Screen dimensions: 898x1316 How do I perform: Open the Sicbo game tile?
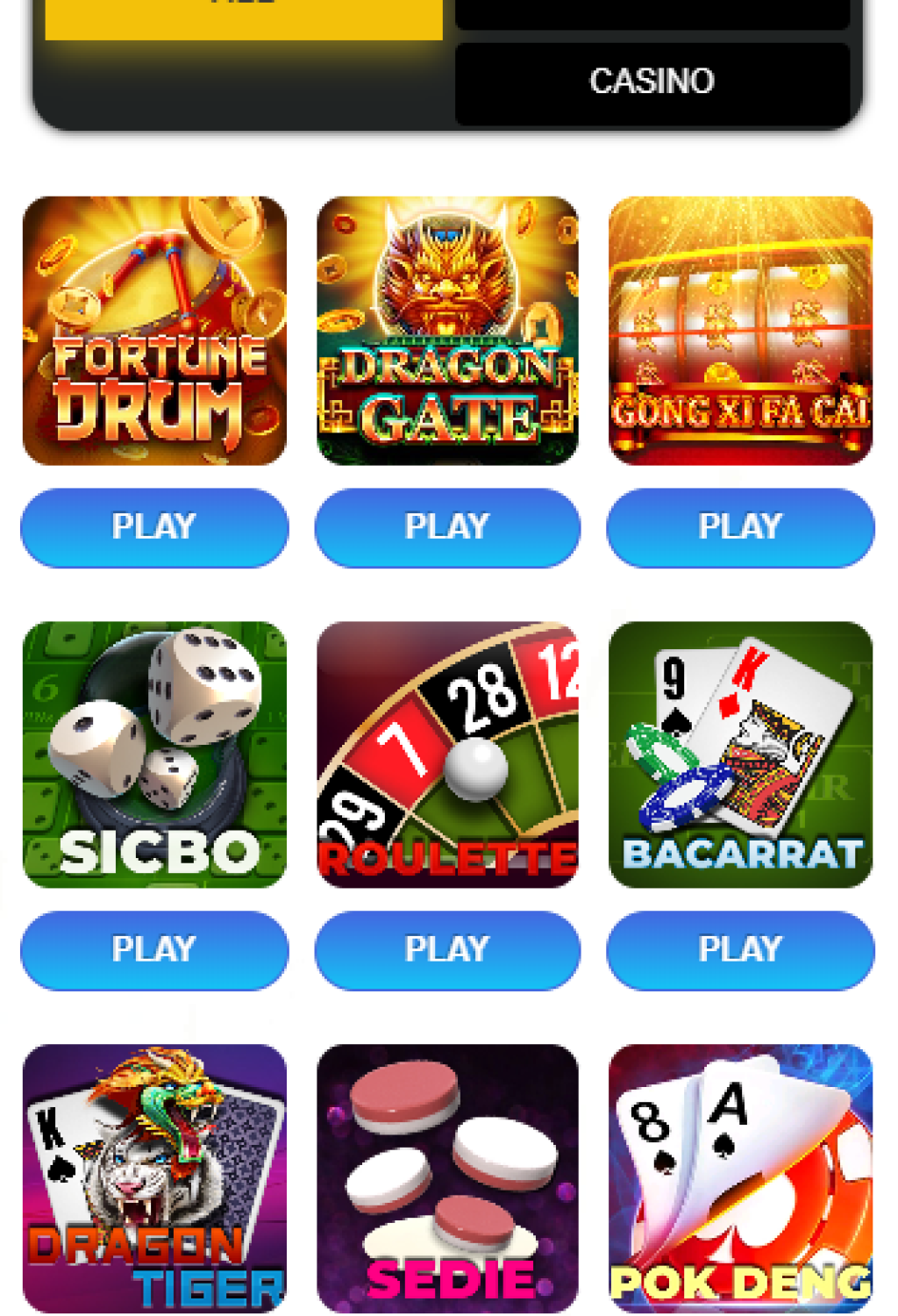[x=154, y=754]
